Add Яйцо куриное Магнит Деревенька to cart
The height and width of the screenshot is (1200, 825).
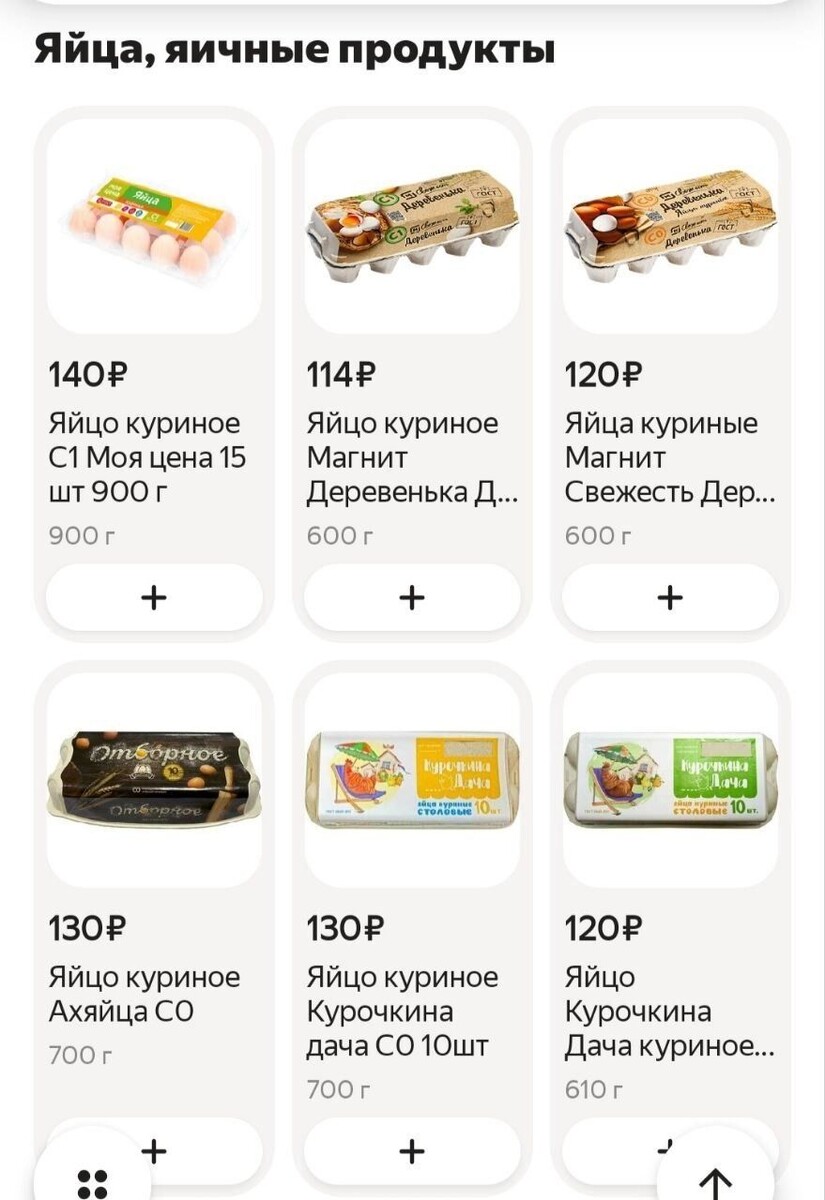tap(412, 596)
